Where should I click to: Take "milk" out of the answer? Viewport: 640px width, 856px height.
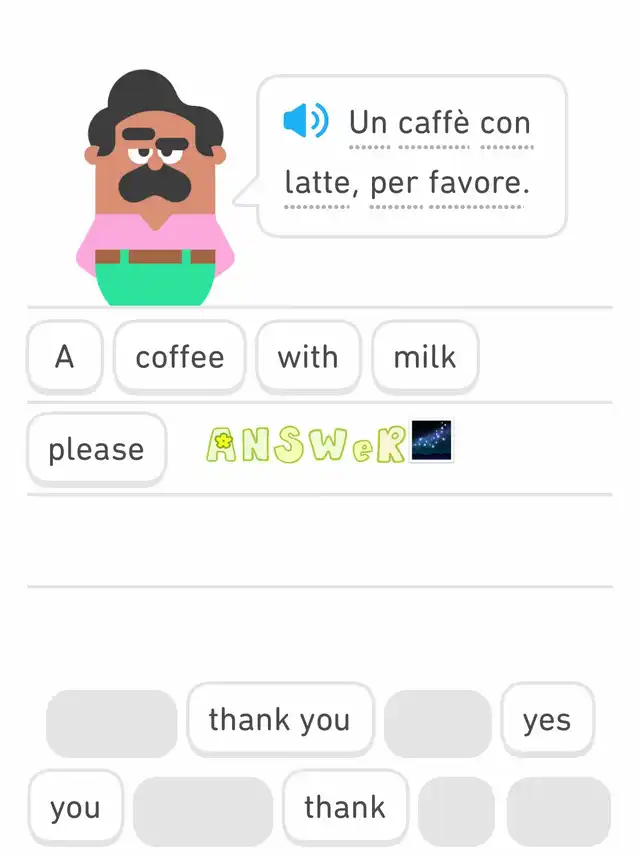click(x=425, y=357)
